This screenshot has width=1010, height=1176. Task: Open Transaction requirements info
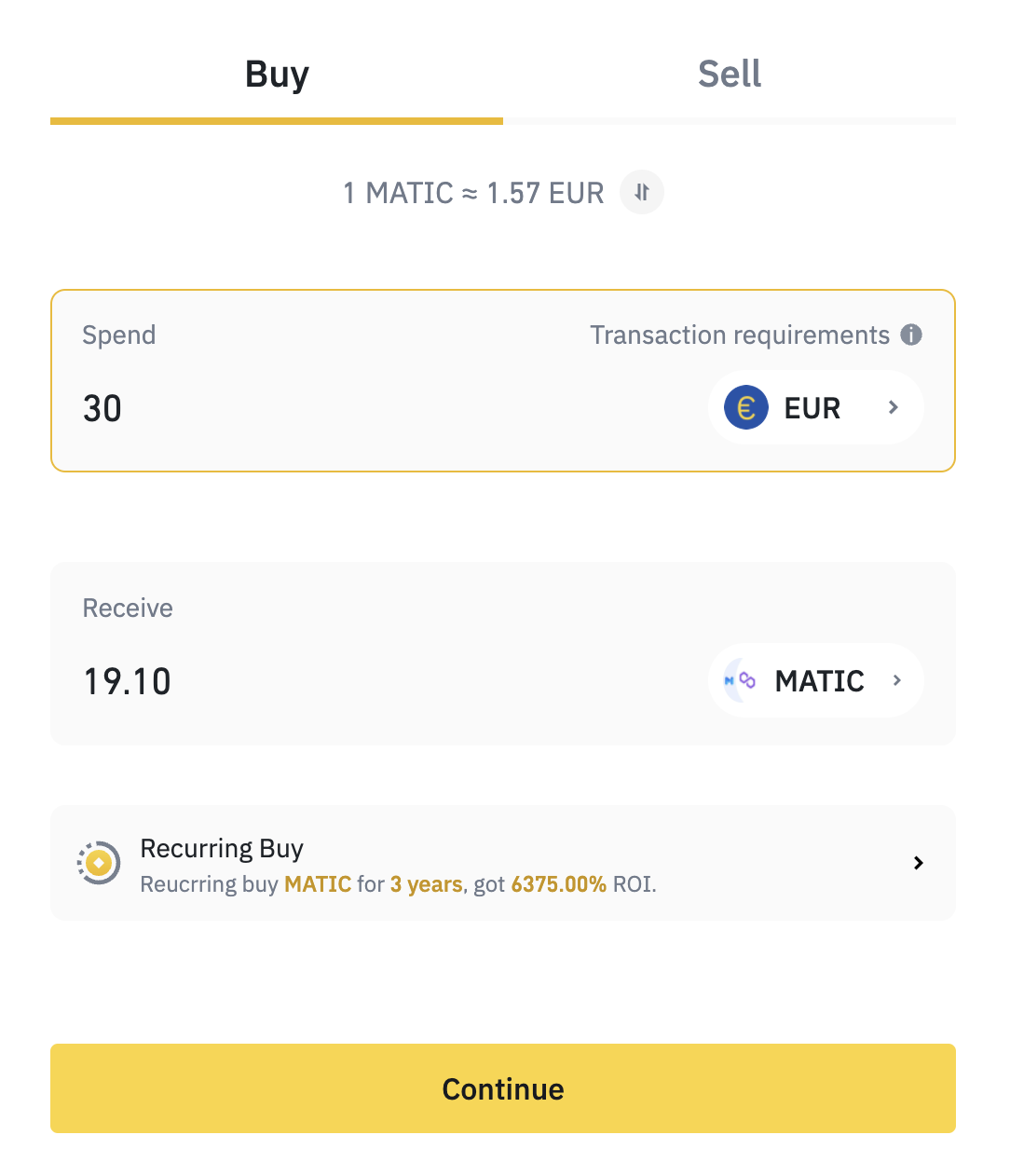tap(911, 335)
